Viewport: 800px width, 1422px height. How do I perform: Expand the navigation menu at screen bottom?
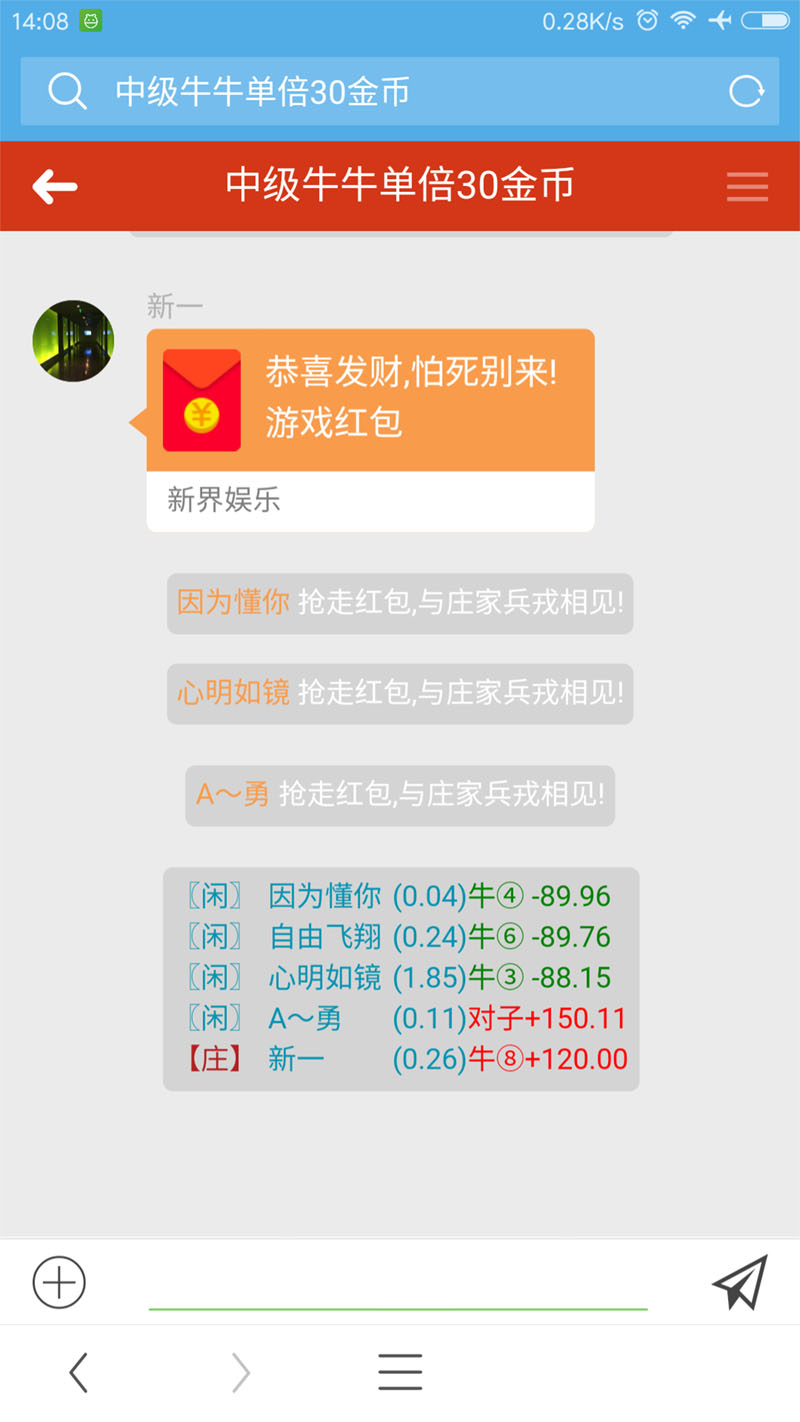[399, 1371]
